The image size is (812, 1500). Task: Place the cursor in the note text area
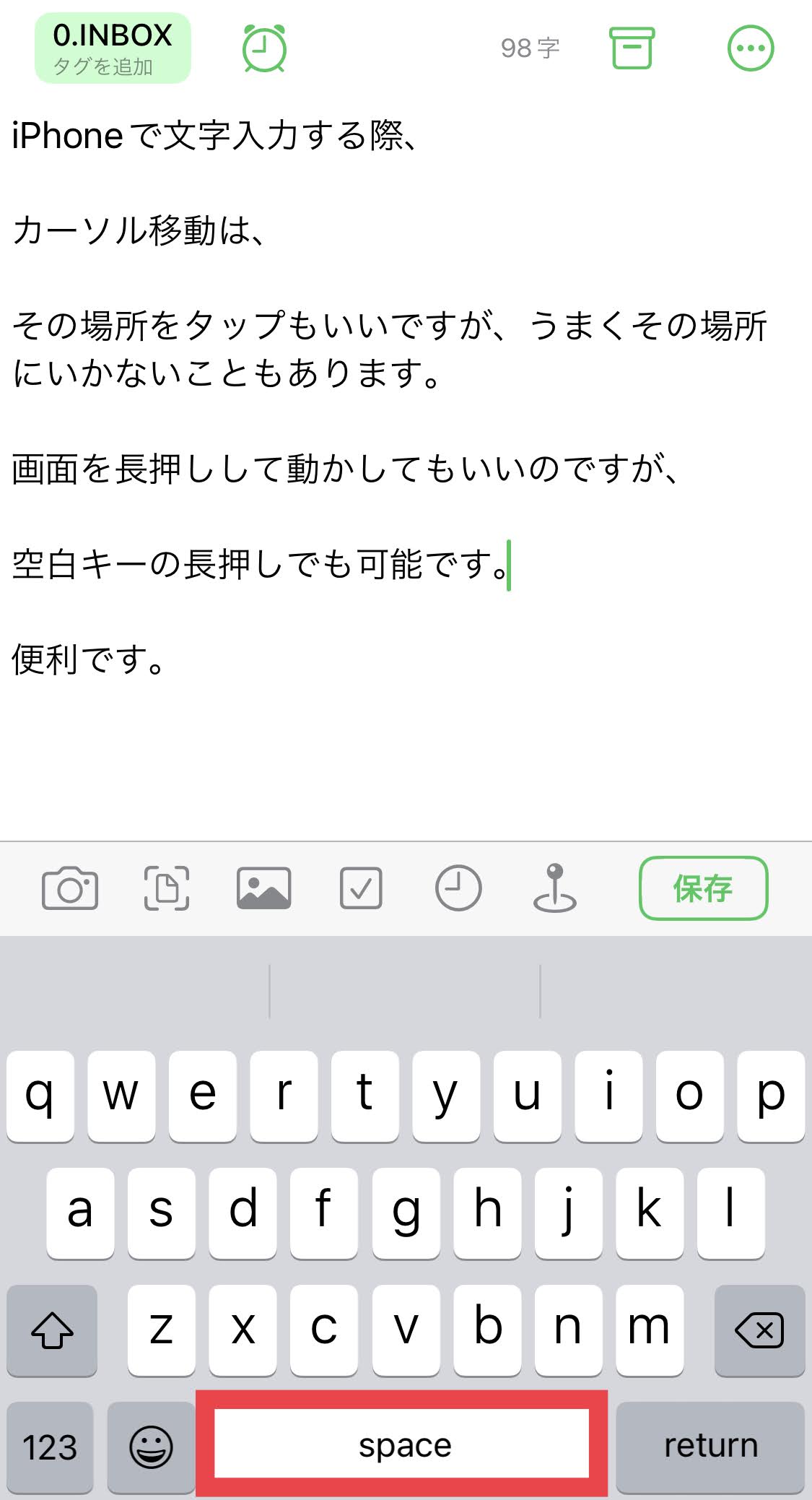[404, 744]
